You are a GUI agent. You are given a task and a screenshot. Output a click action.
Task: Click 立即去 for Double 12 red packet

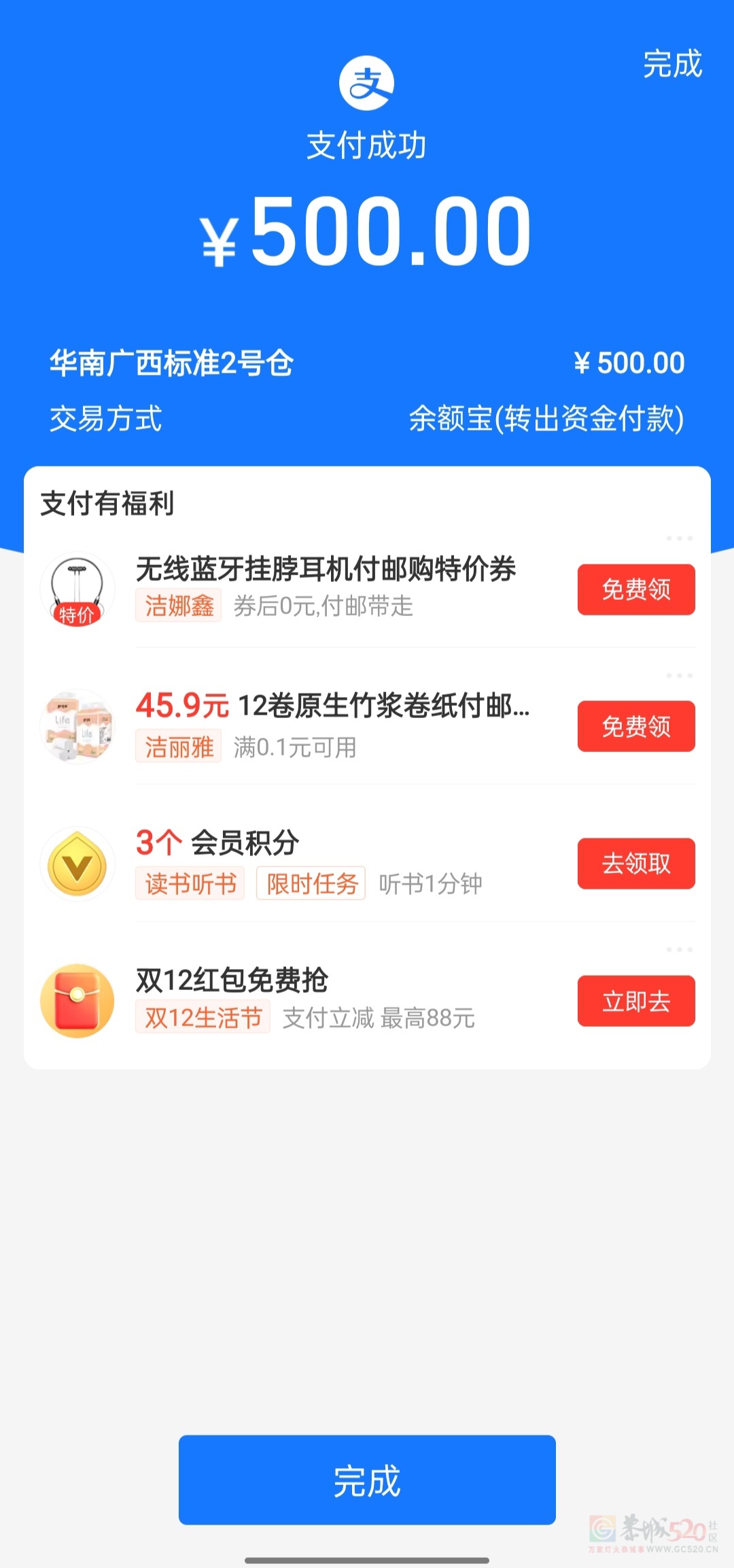coord(636,1000)
